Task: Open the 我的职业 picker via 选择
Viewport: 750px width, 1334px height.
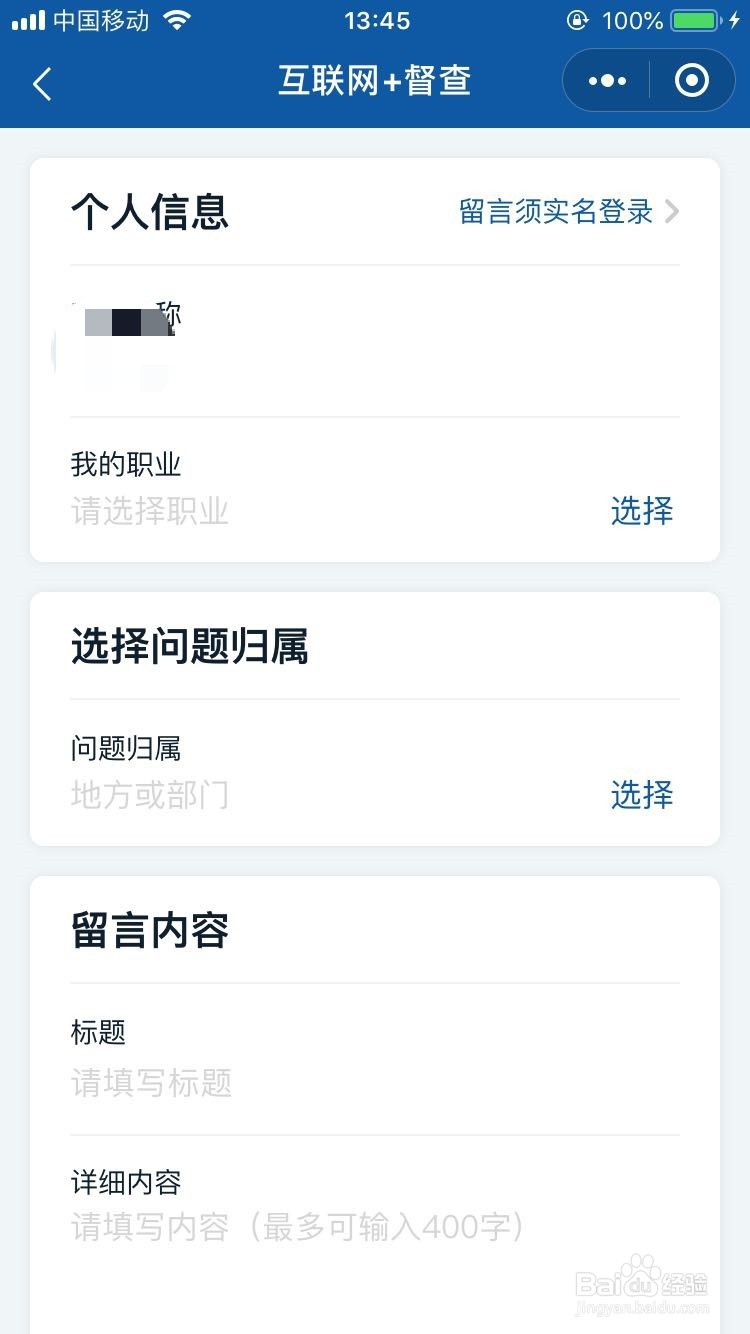Action: pos(641,512)
